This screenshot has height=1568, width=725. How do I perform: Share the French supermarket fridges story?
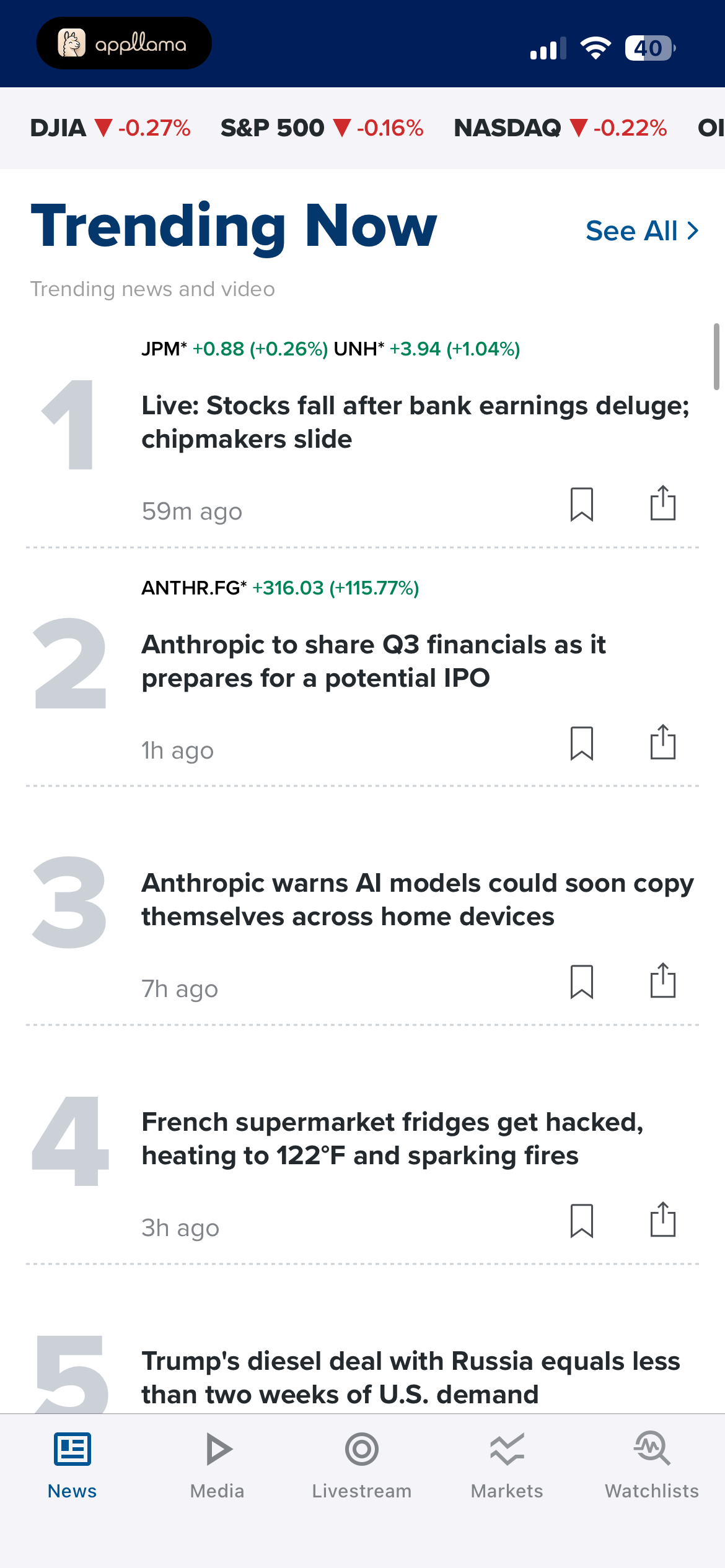click(x=662, y=1219)
